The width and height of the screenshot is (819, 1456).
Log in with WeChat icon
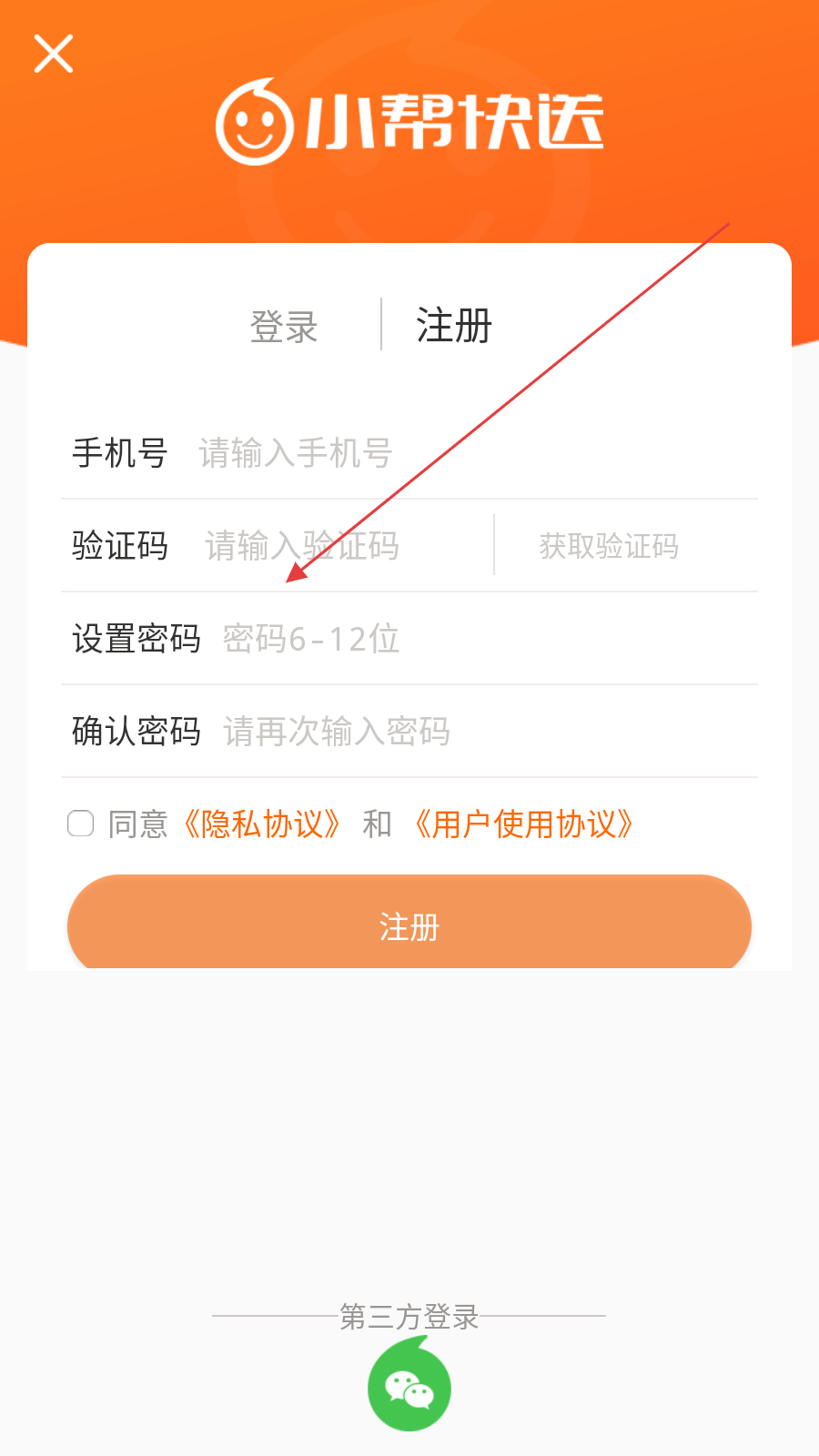tap(409, 1389)
